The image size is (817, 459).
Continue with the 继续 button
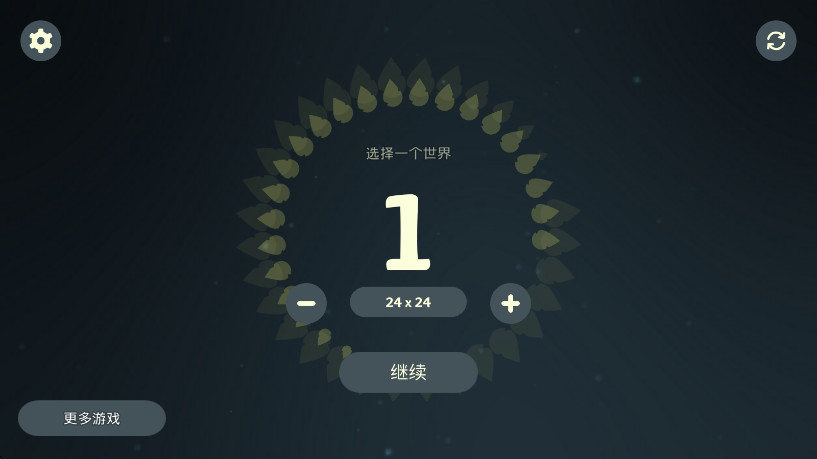click(x=408, y=372)
